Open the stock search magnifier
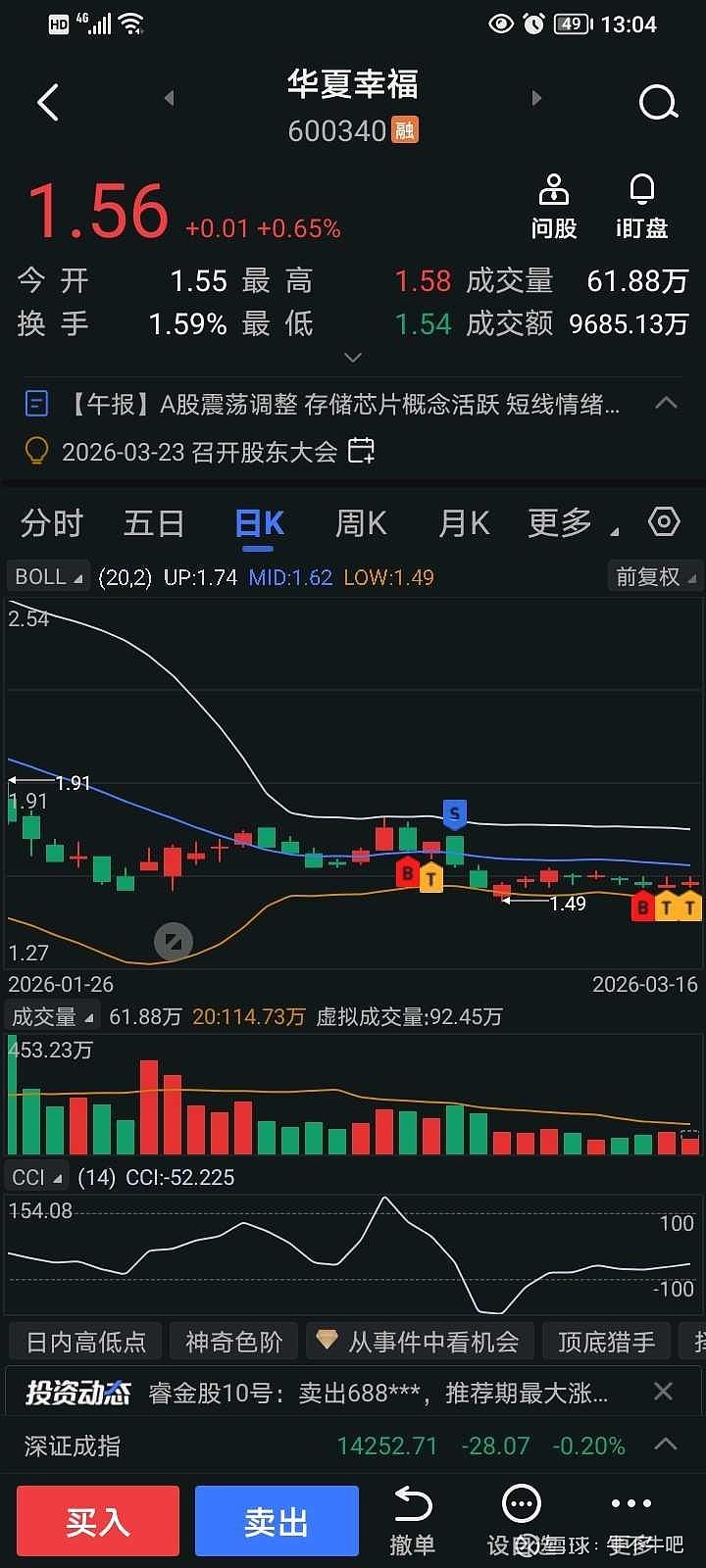 (x=658, y=102)
